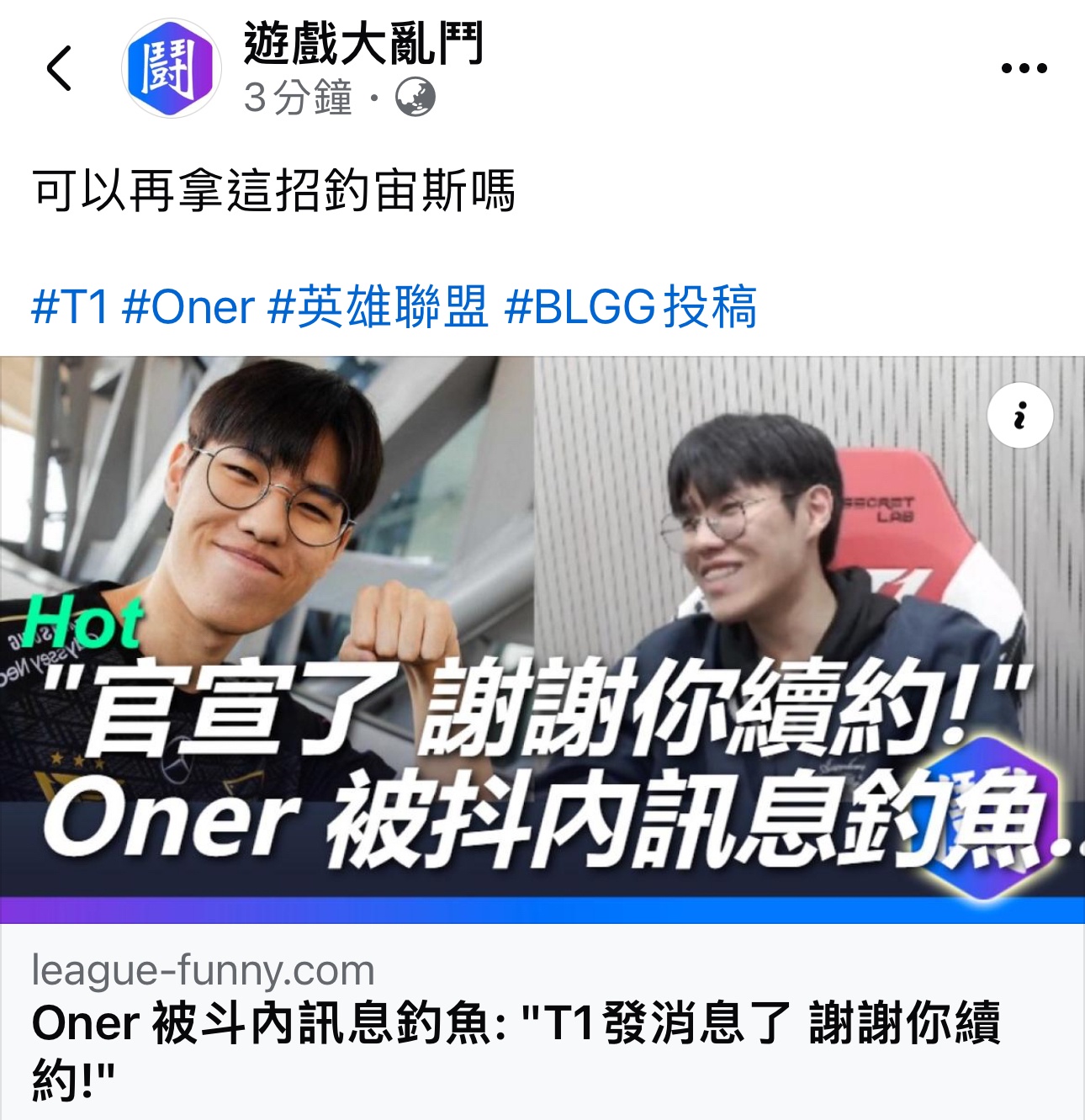
Task: Open the 遊戲大亂鬥 page avatar
Action: (x=172, y=68)
